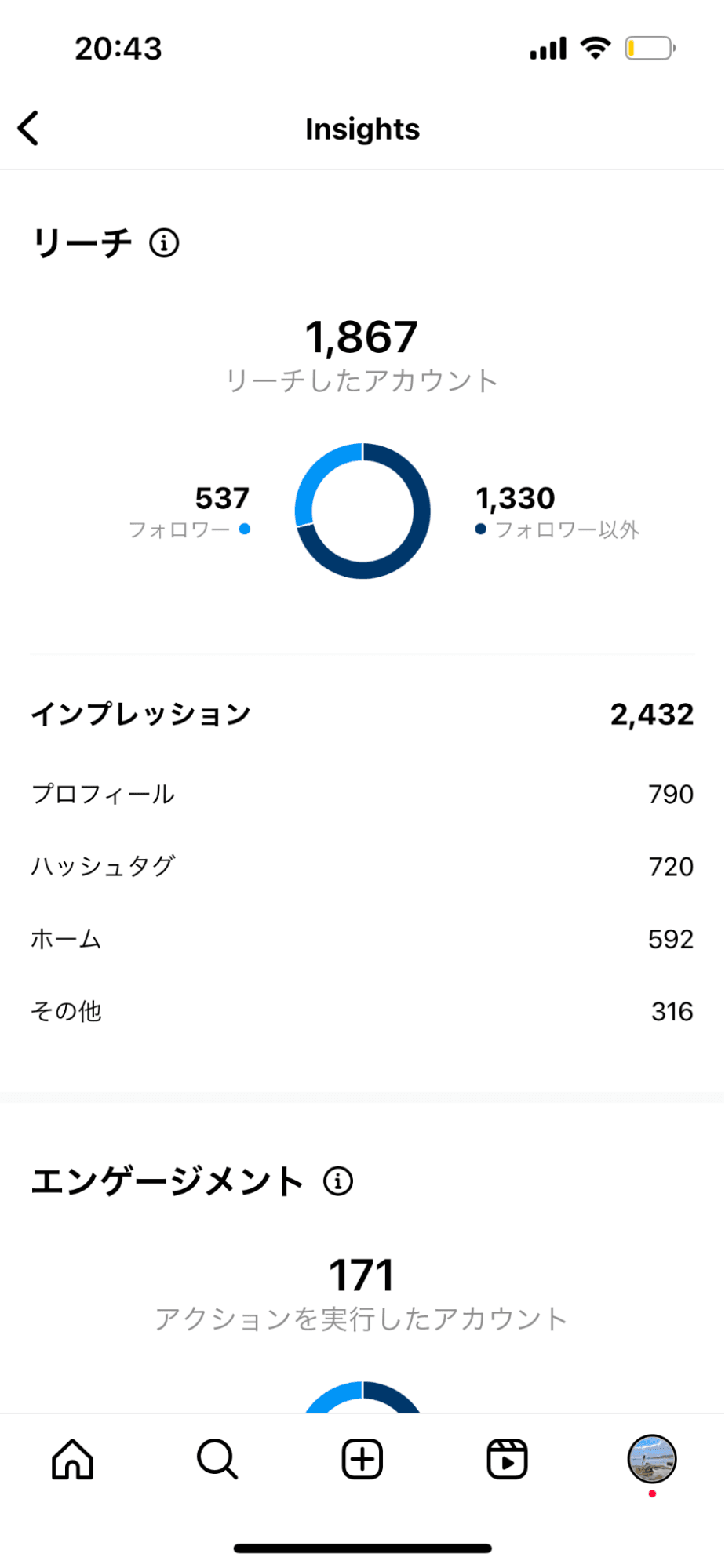Screen dimensions: 725x1568
Task: Open the Reels tab
Action: (507, 1459)
